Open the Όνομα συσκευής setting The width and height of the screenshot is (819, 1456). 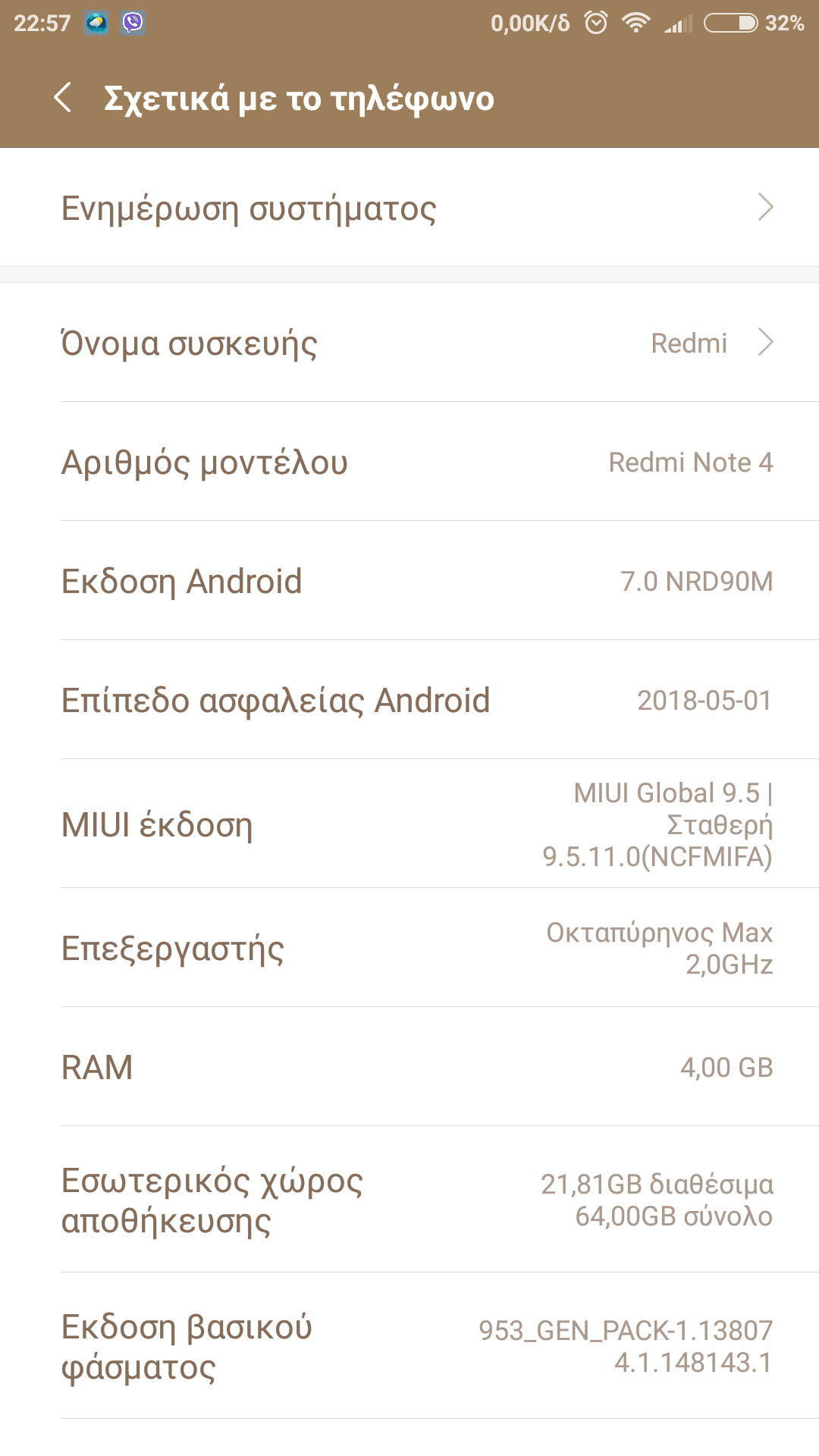409,343
